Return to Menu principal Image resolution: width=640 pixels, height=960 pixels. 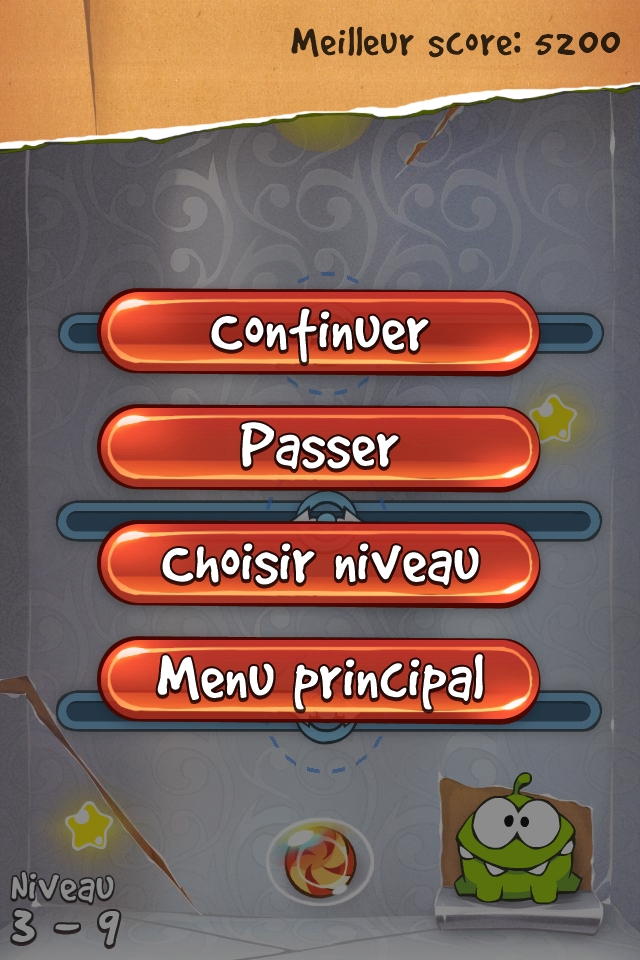click(319, 680)
